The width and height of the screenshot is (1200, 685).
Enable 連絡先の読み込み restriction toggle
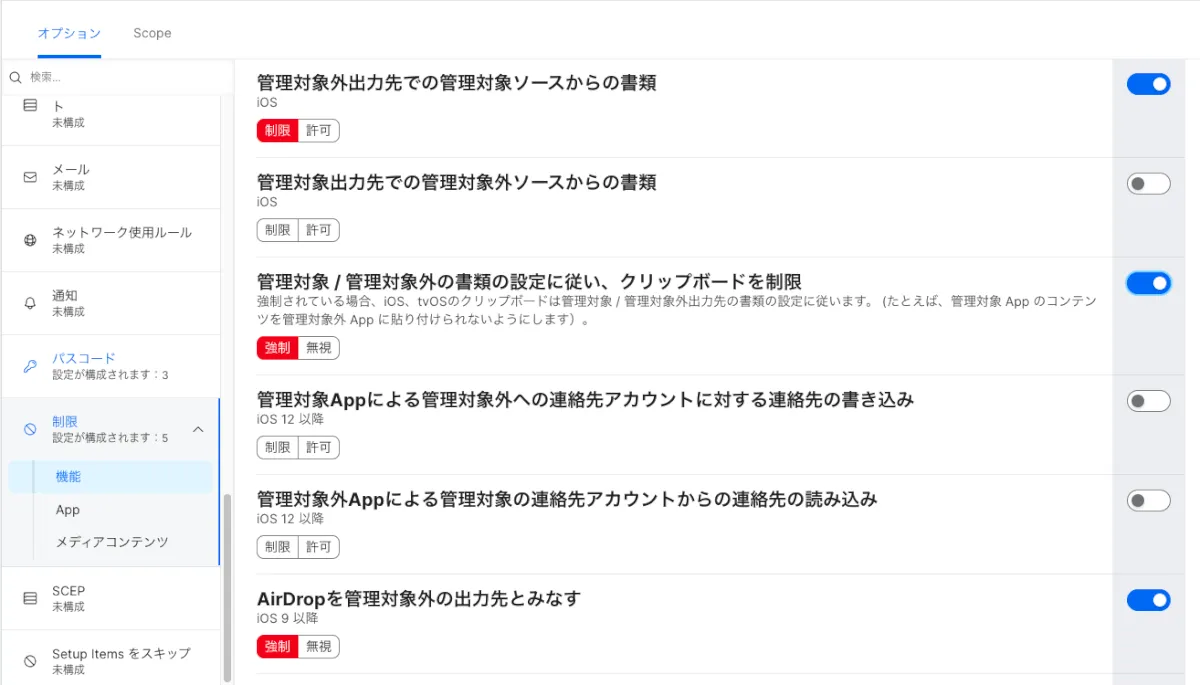pos(1148,500)
